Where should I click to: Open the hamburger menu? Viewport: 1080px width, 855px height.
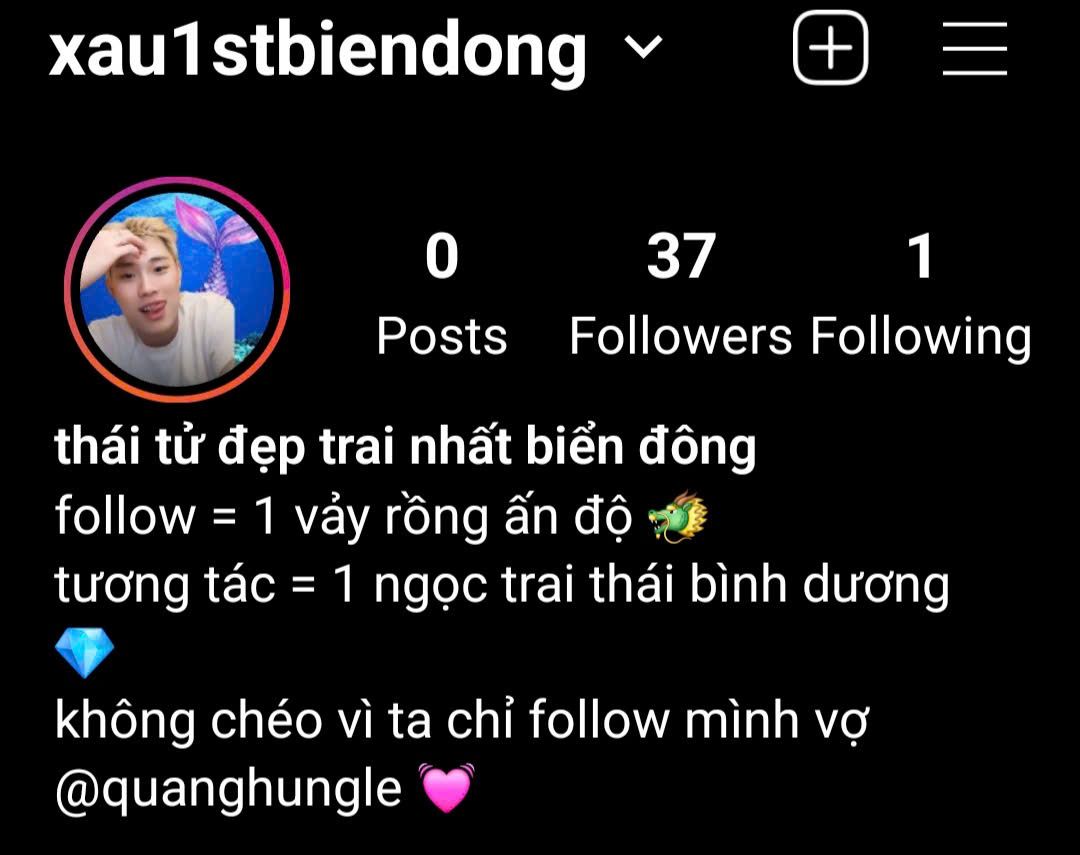point(974,47)
